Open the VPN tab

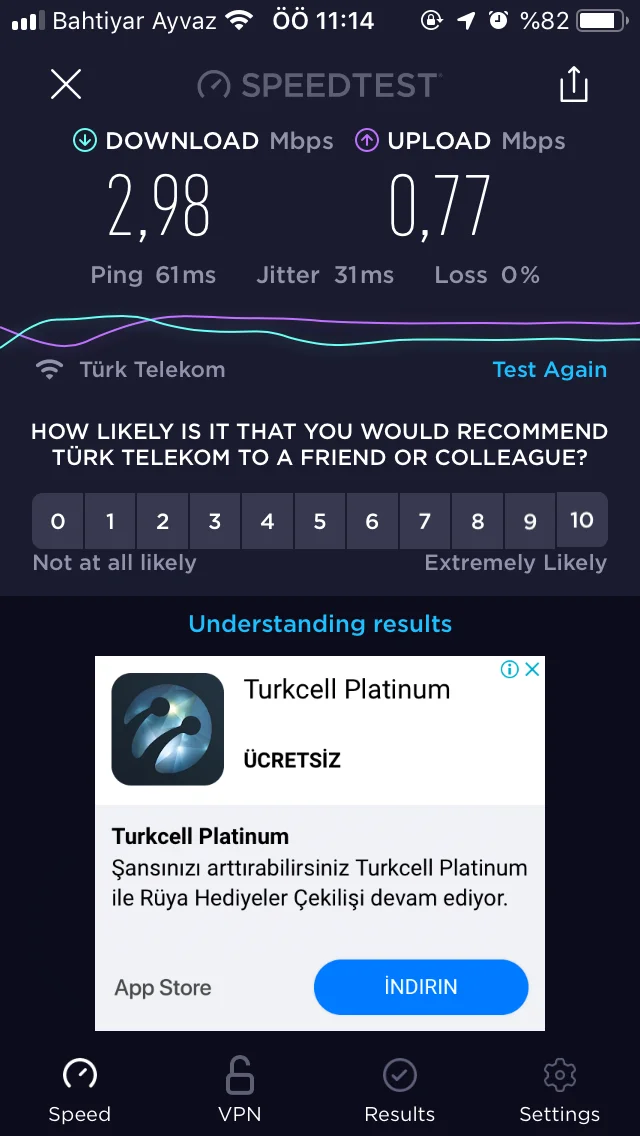coord(240,1090)
